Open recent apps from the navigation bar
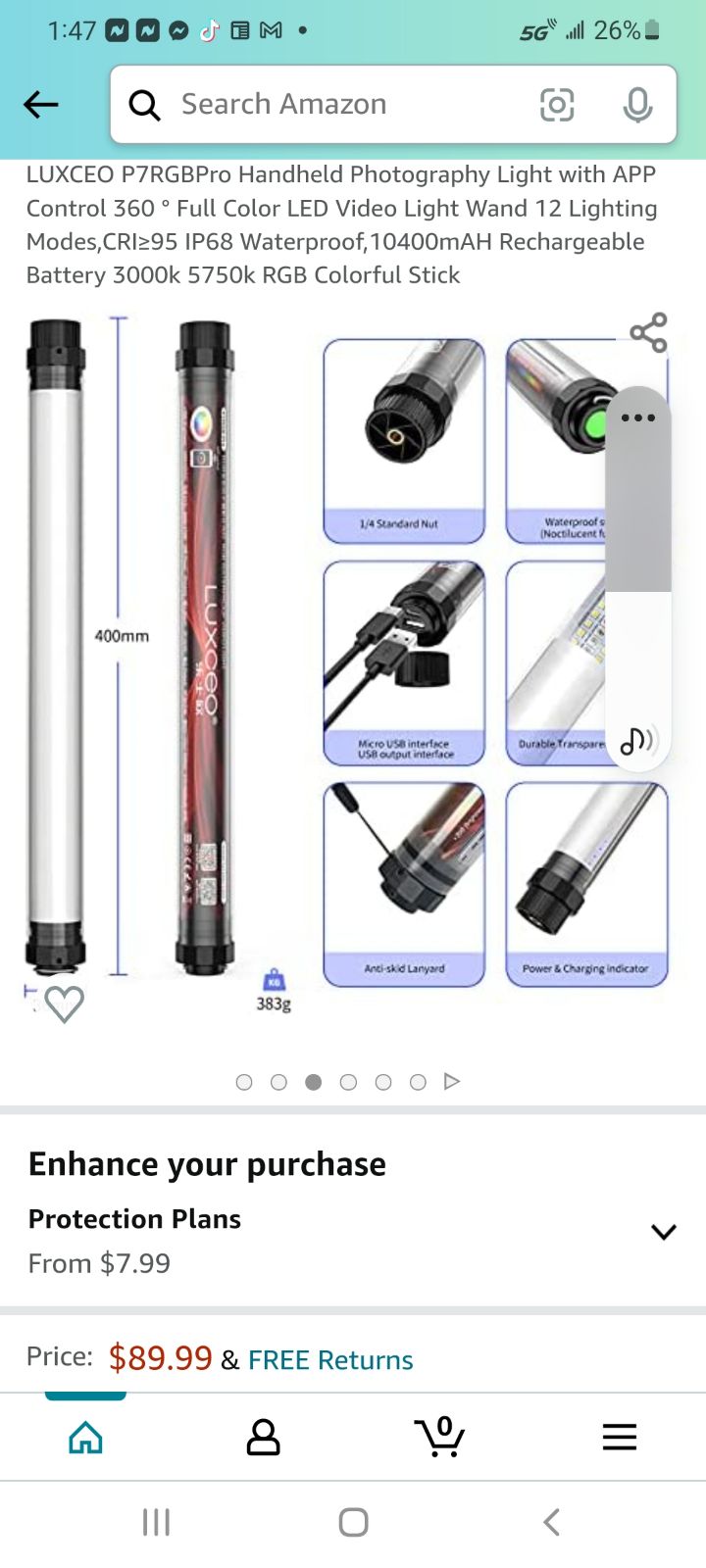Screen dimensions: 706x1568 157,1522
